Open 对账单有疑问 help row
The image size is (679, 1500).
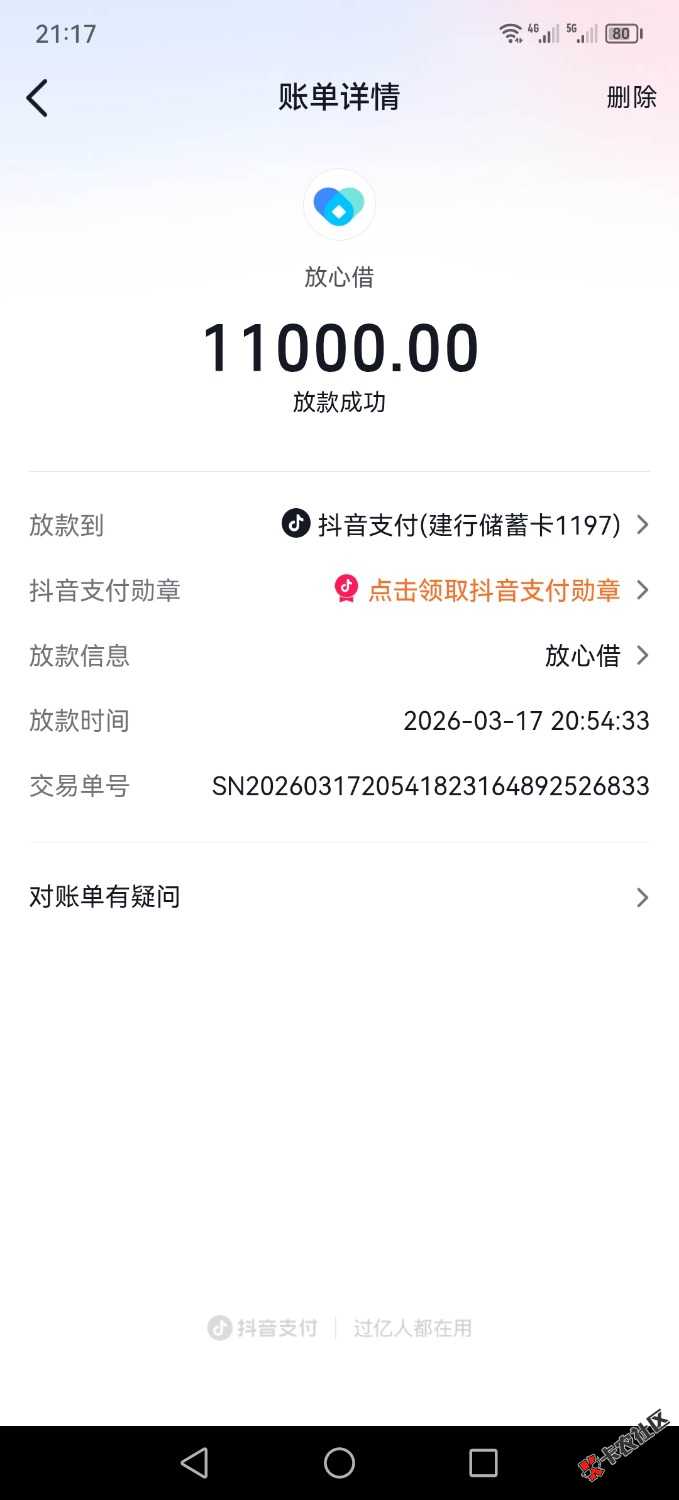[x=339, y=897]
